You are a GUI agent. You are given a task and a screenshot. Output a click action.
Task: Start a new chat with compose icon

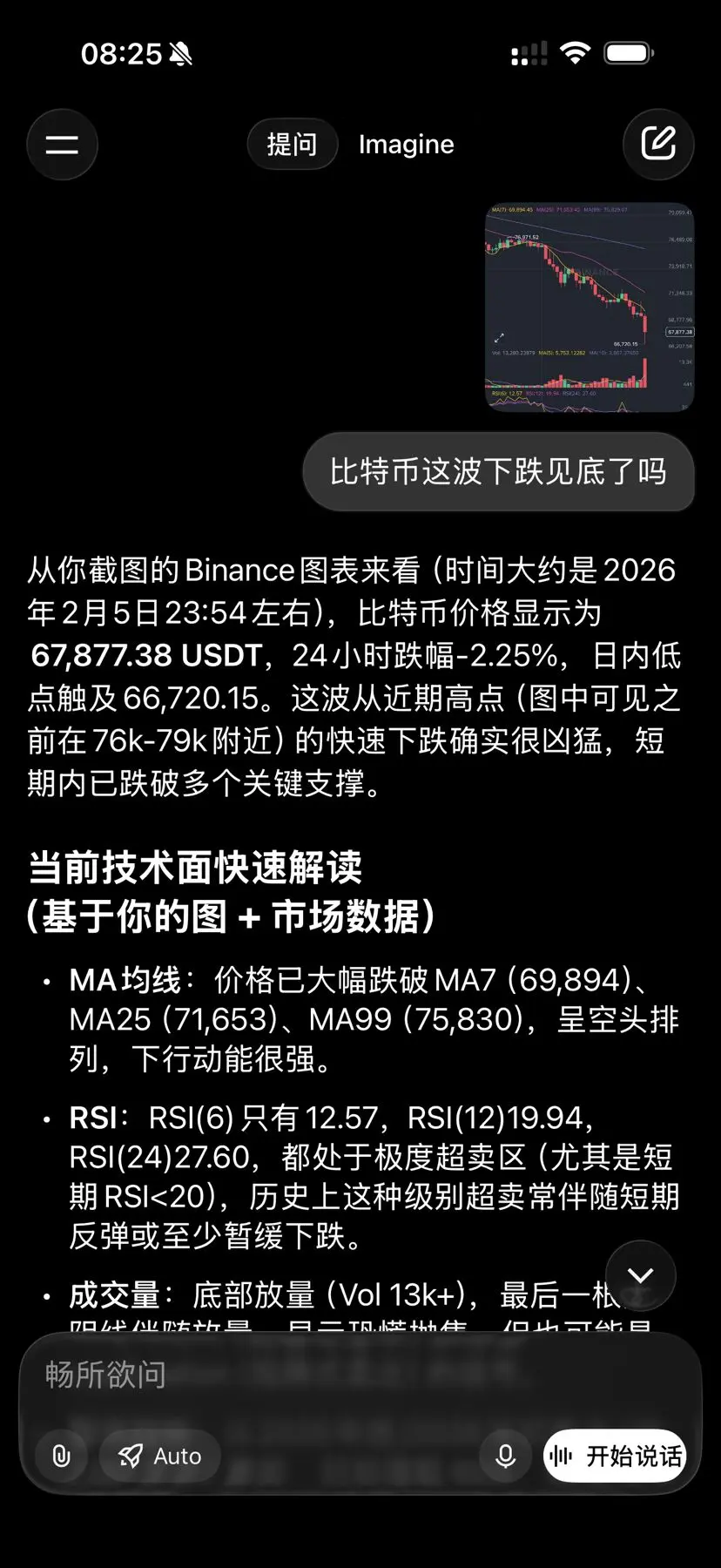[658, 145]
